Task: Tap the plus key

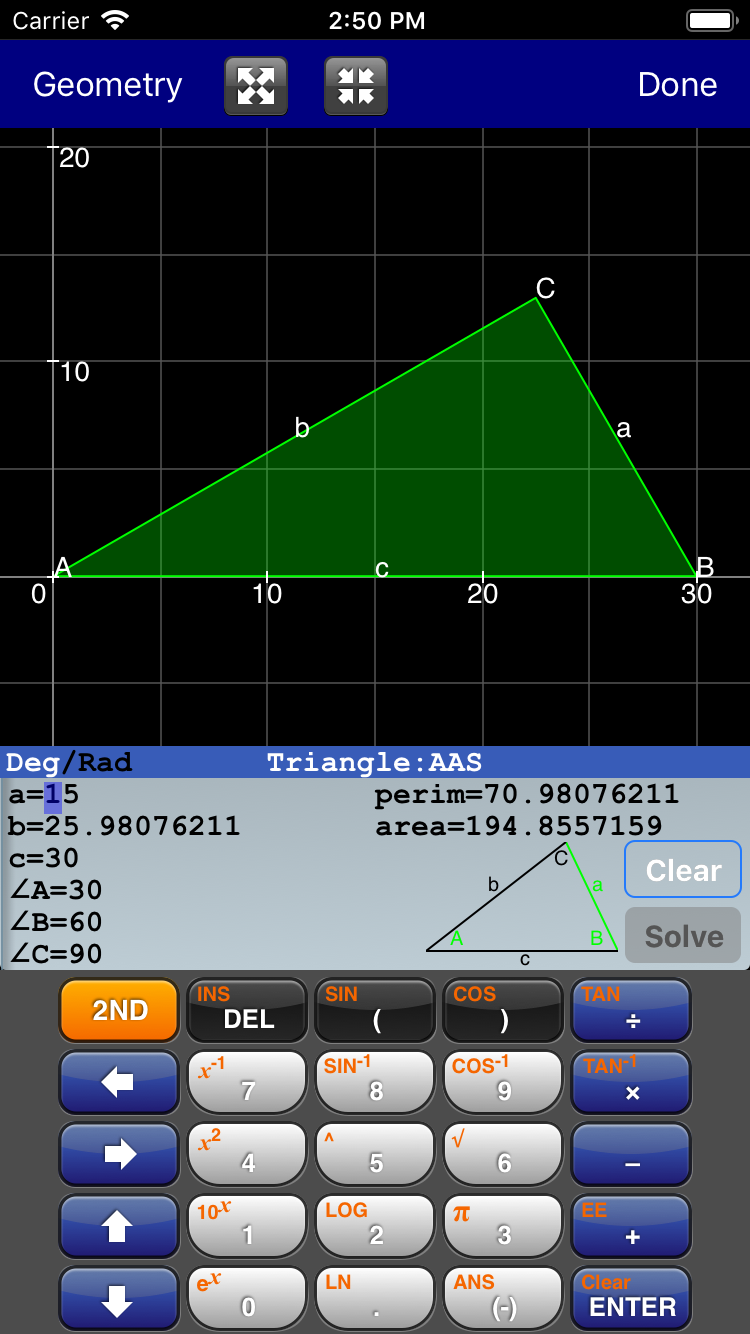Action: [632, 1226]
